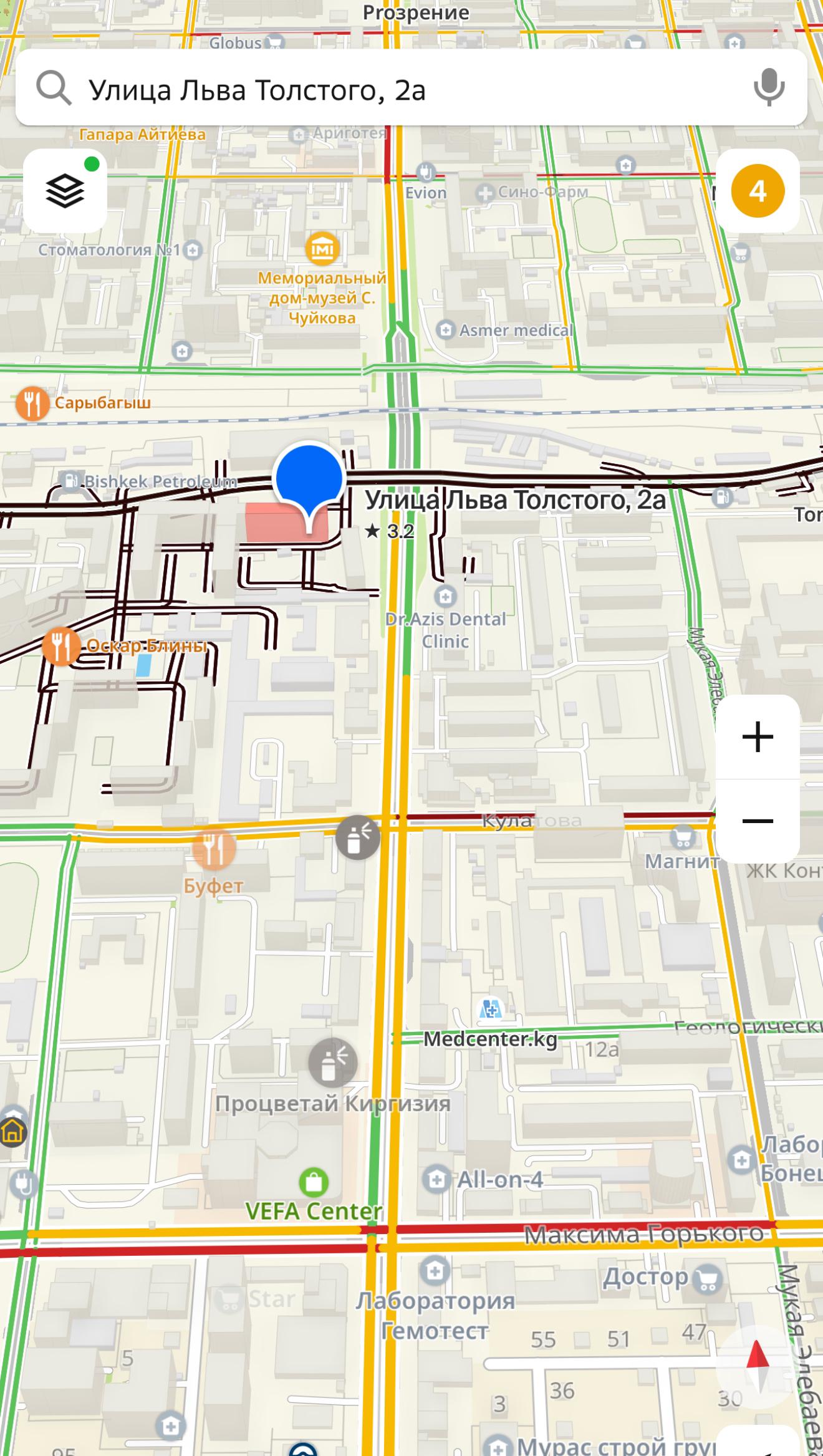
Task: Open the search field with Улица Льва Толстого
Action: [x=412, y=88]
